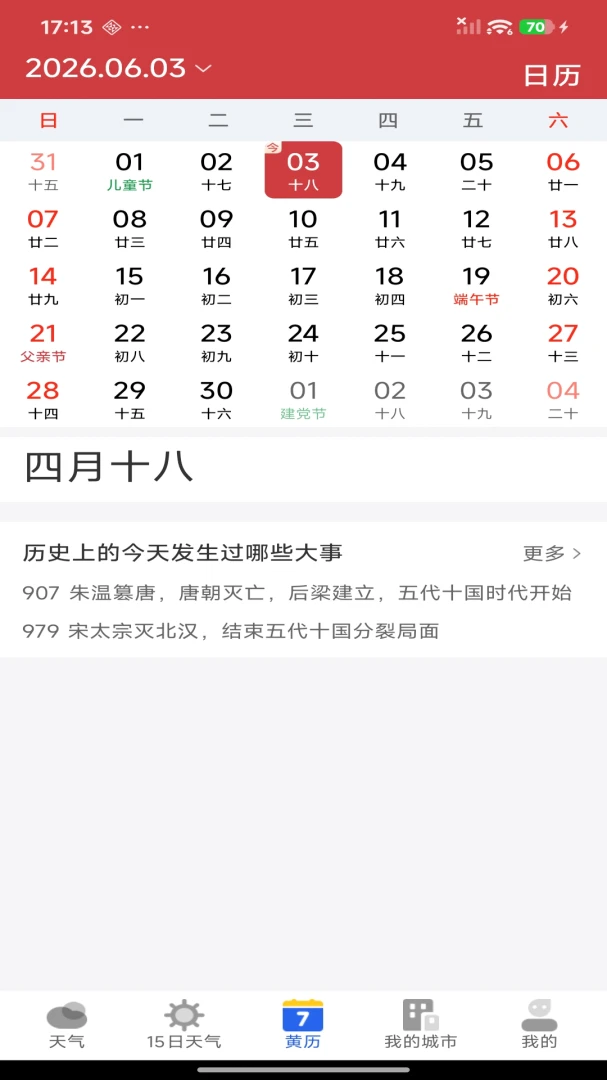Screen dimensions: 607x1080
Task: Switch to the 天气 tab
Action: [x=67, y=1026]
